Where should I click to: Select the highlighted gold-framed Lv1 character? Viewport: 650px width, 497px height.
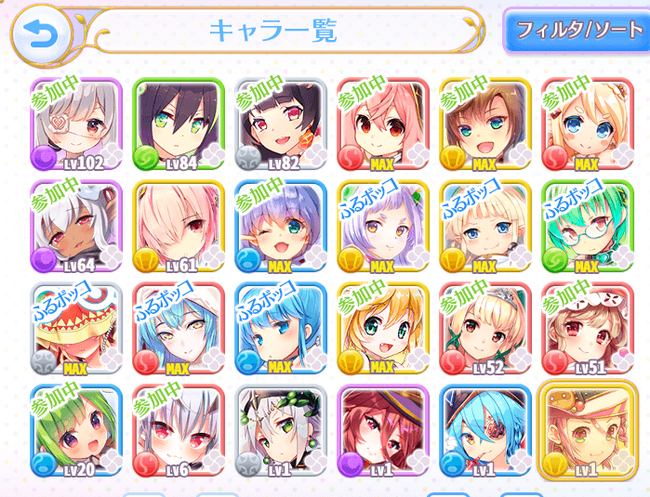pos(587,429)
